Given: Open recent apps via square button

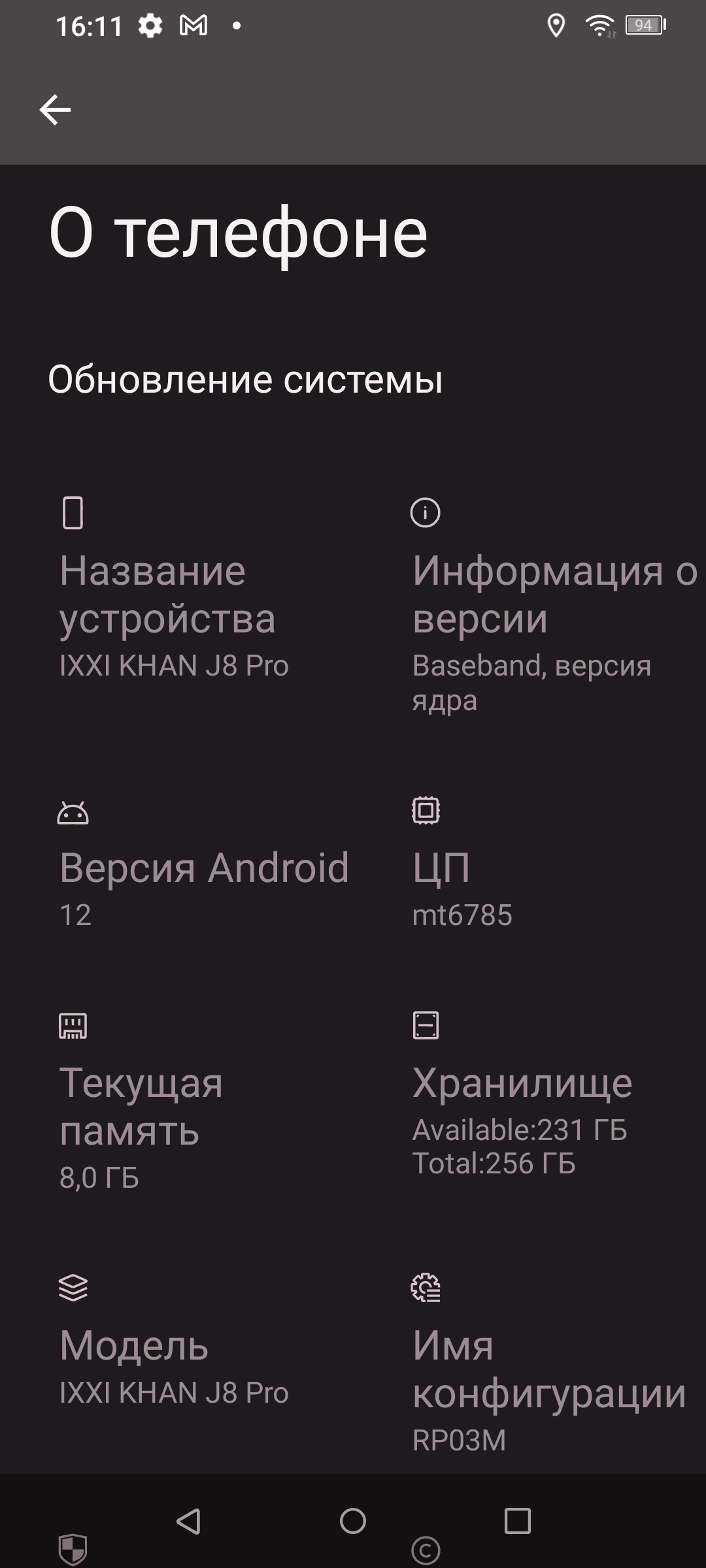Looking at the screenshot, I should point(517,1521).
